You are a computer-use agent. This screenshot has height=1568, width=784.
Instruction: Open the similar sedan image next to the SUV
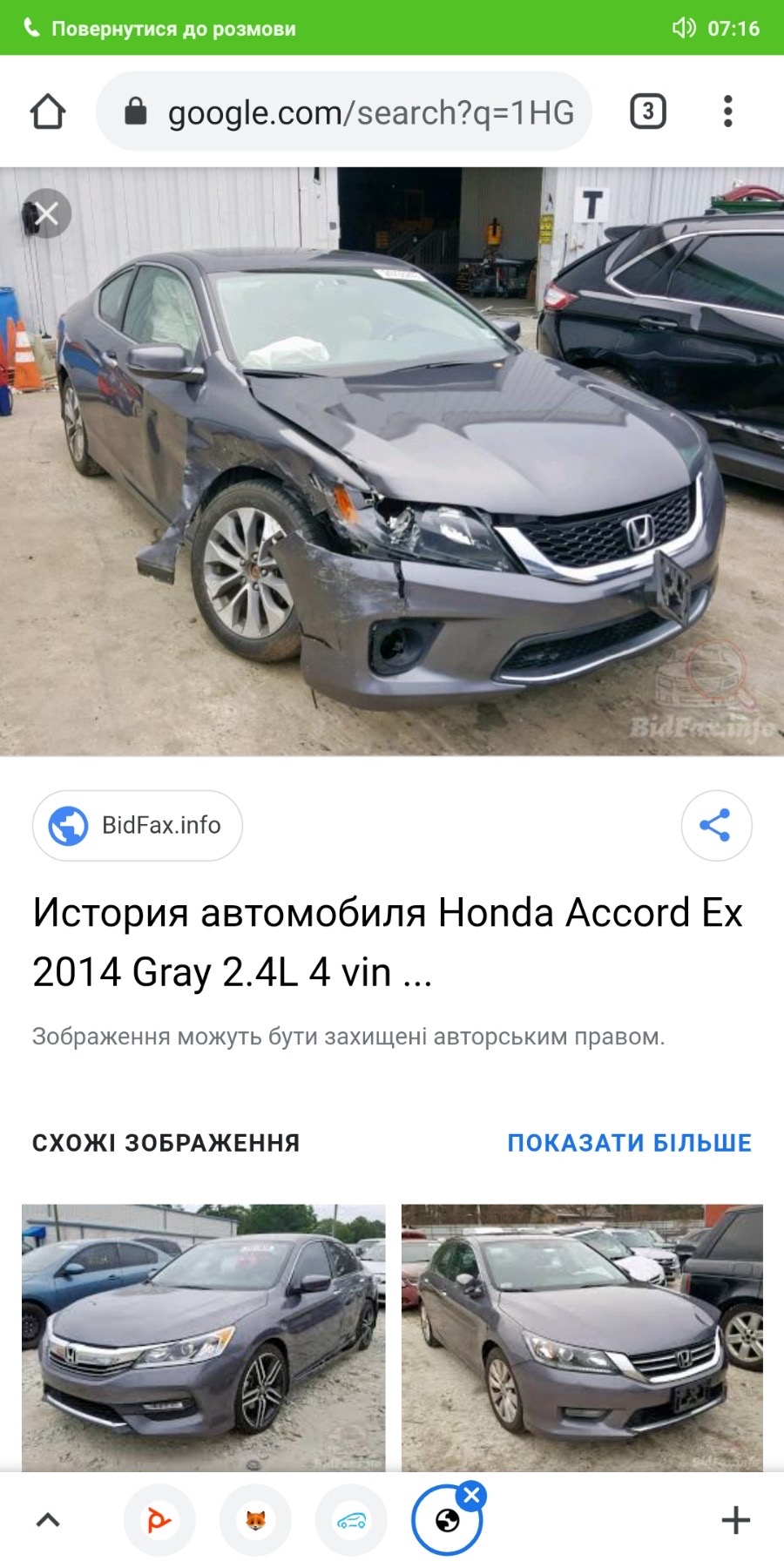click(x=582, y=1338)
